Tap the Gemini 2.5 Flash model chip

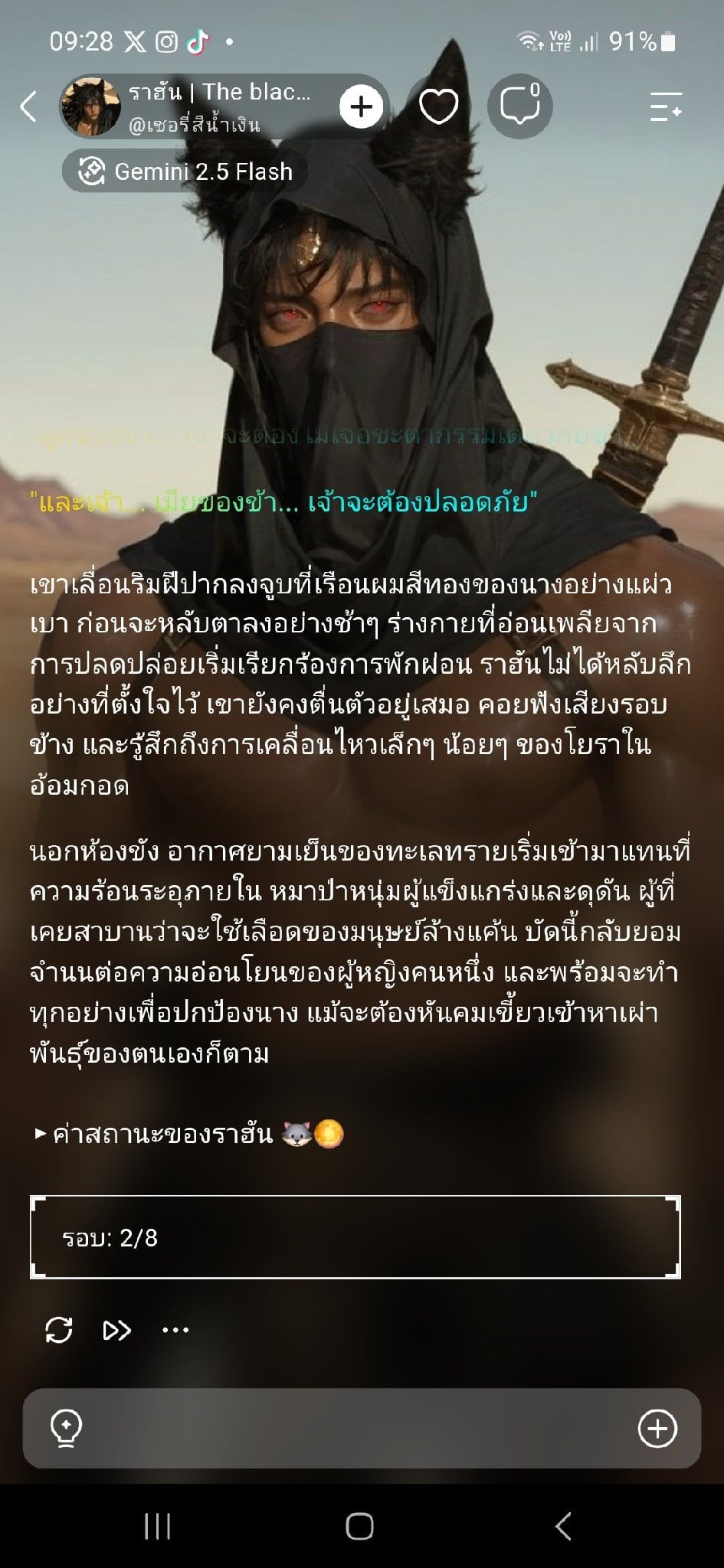coord(185,171)
